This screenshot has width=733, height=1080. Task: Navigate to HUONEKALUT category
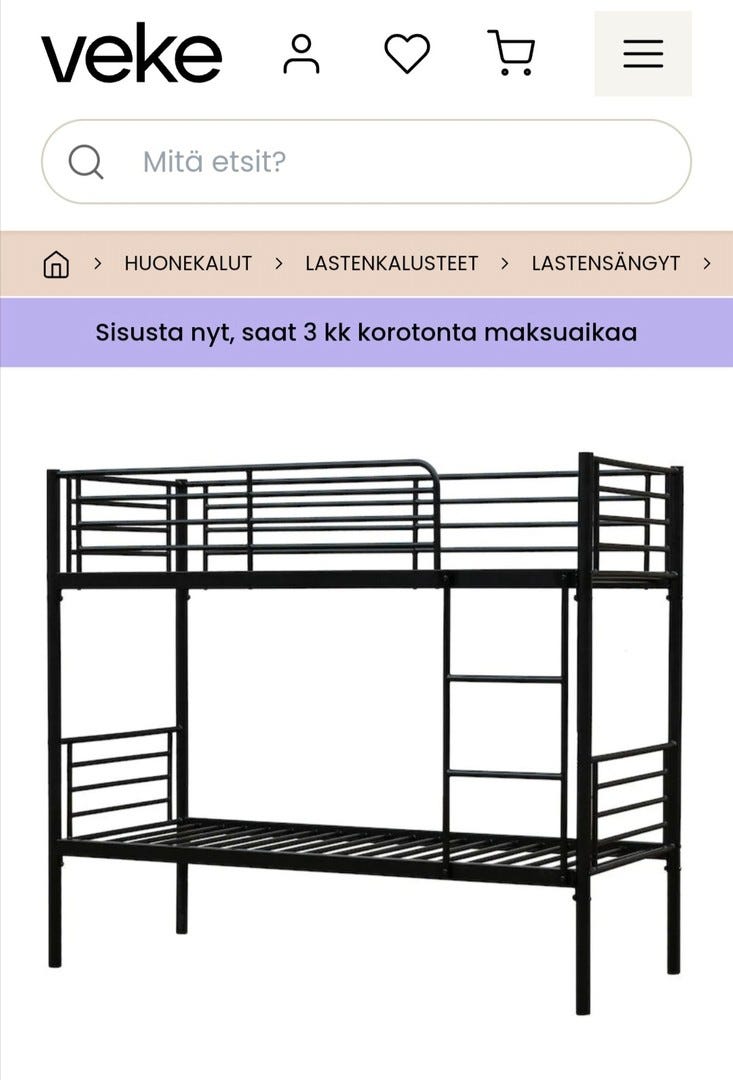(x=187, y=263)
